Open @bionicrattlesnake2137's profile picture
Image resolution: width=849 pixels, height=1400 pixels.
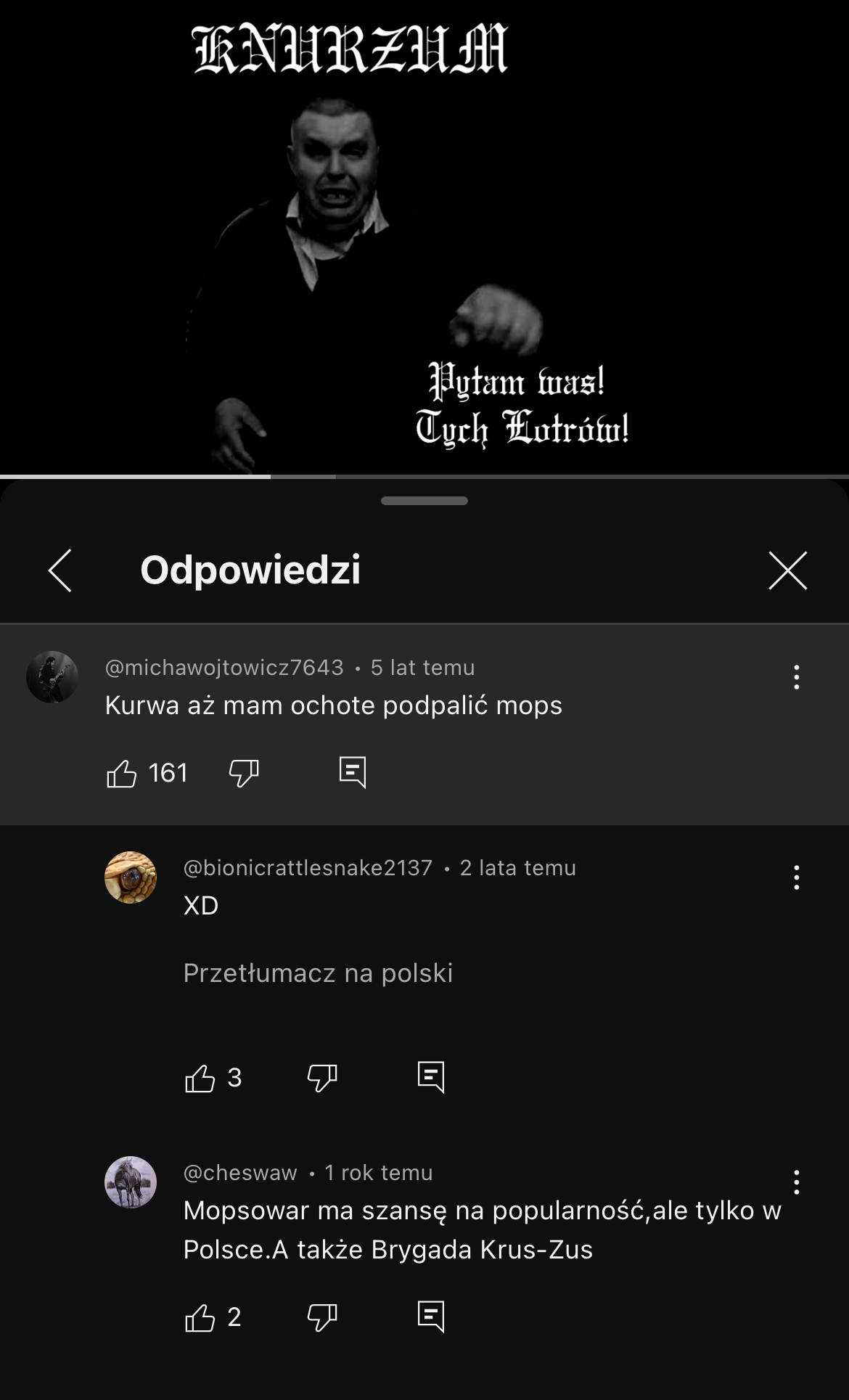[x=131, y=877]
